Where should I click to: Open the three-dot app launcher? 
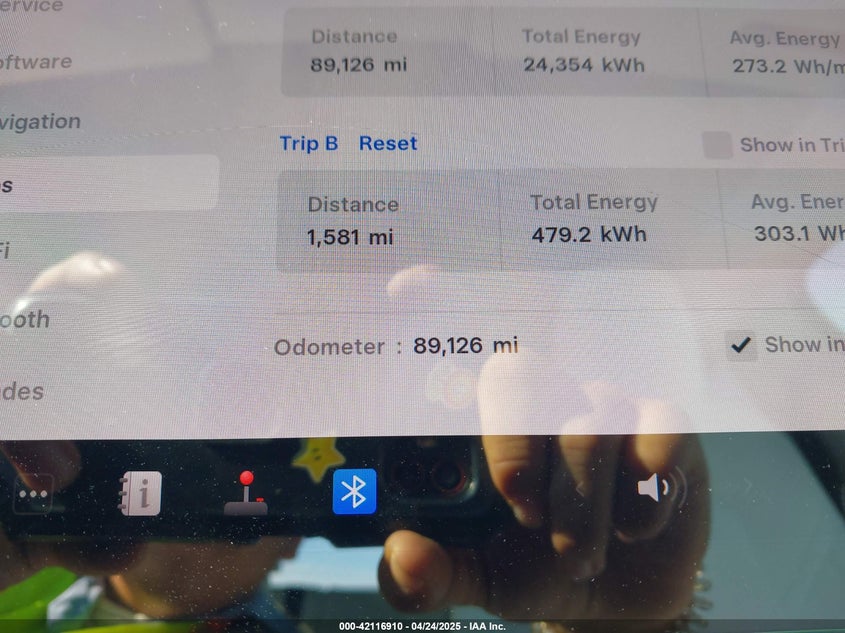[x=33, y=494]
